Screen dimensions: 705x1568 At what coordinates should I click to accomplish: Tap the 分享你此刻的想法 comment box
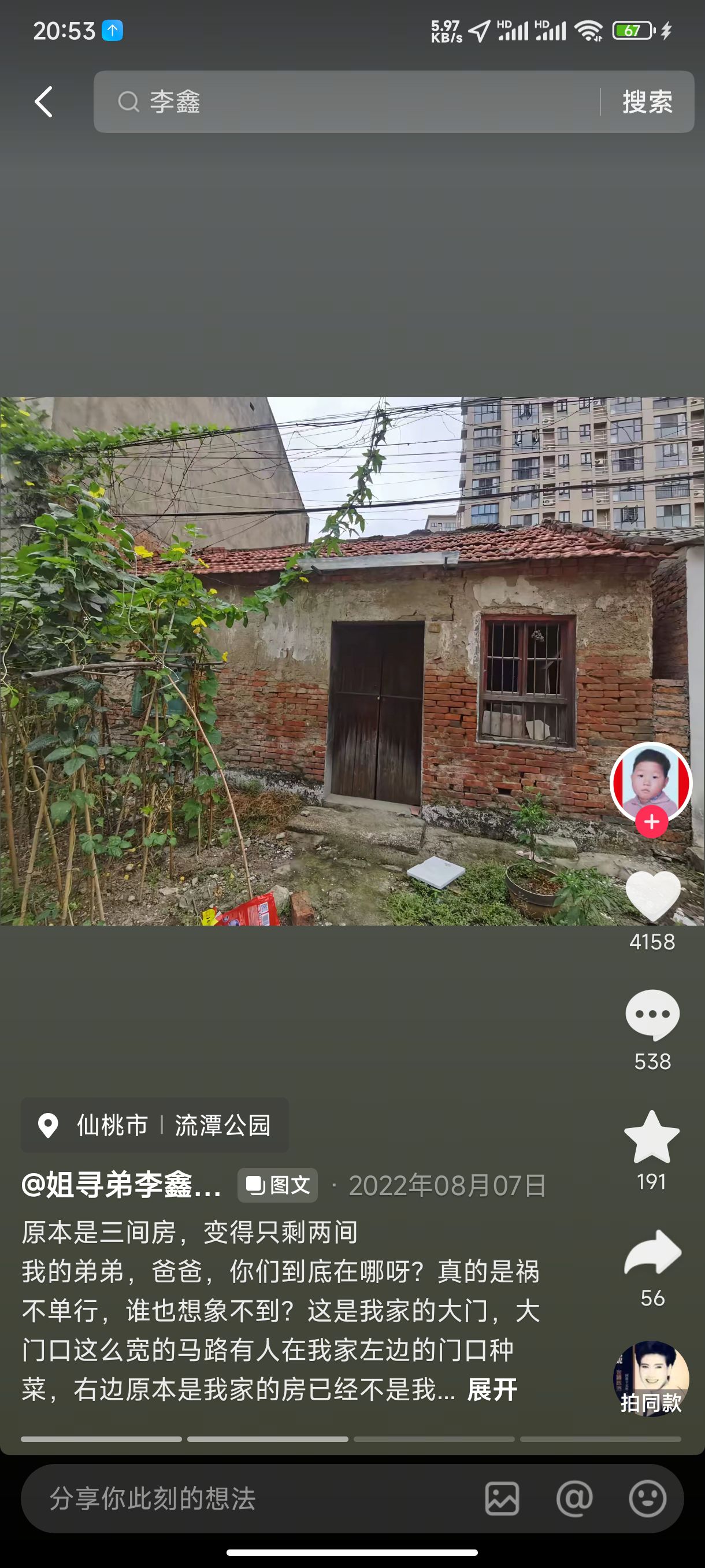pos(243,1499)
